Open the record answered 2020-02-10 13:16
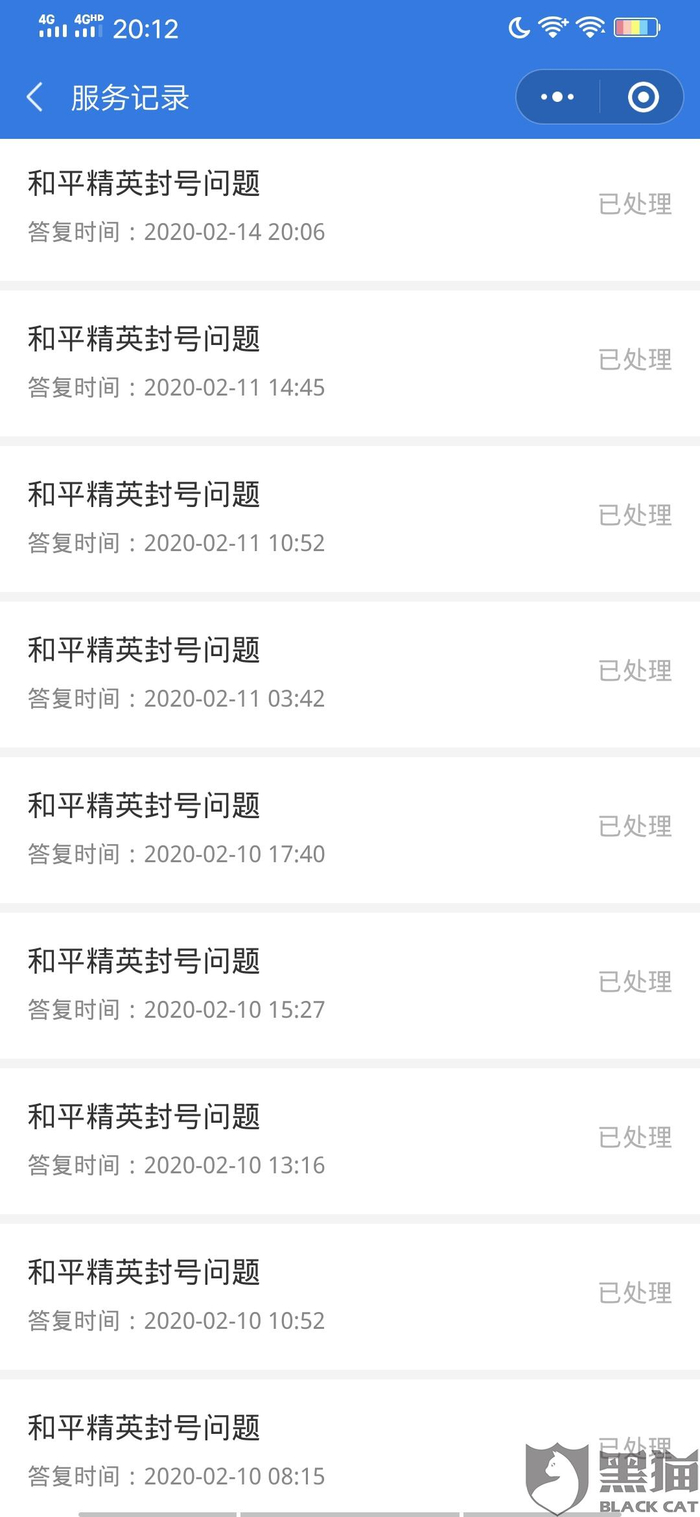The height and width of the screenshot is (1517, 700). pyautogui.click(x=300, y=1140)
